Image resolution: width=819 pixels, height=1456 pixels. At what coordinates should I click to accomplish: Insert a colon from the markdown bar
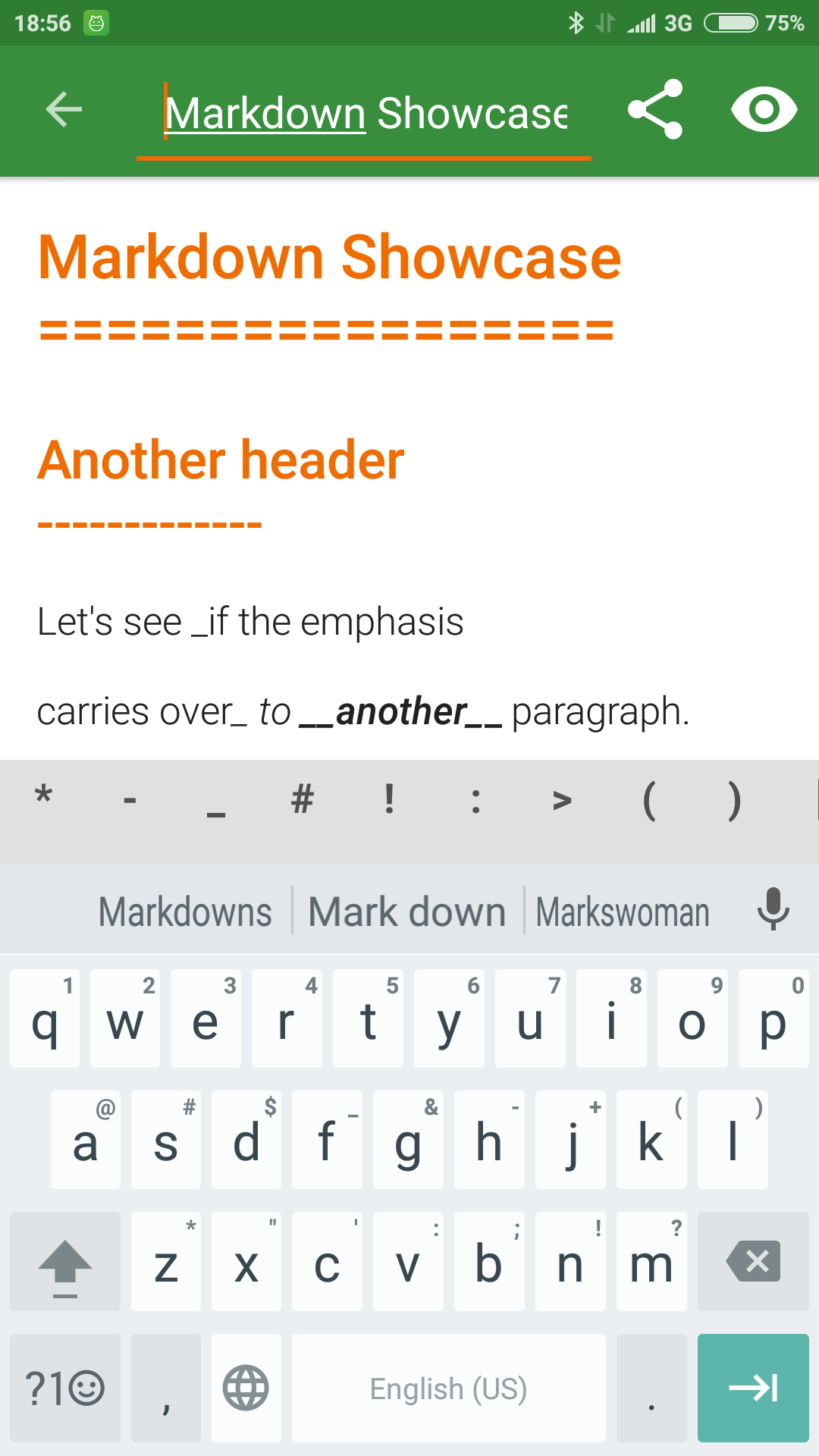[475, 799]
